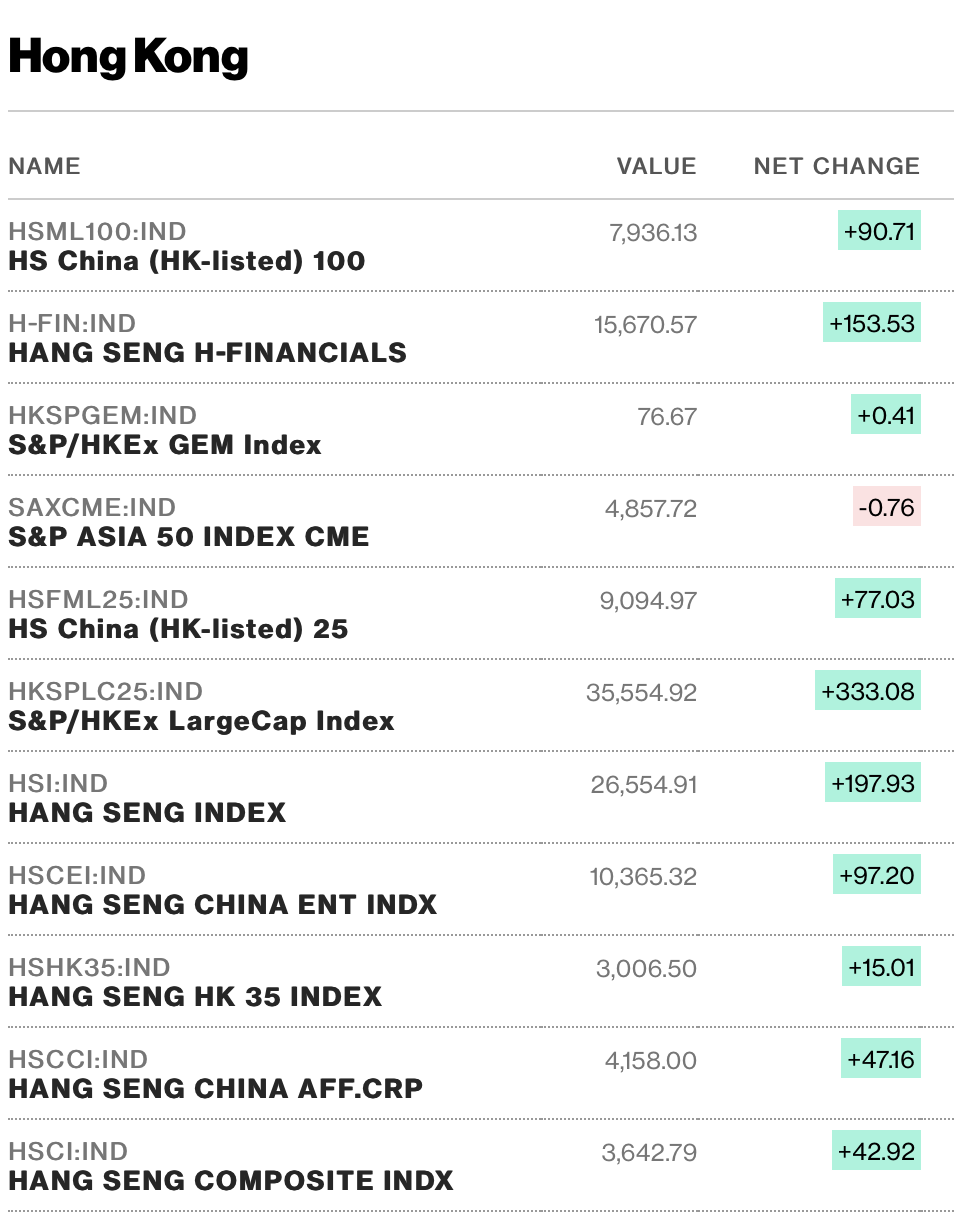This screenshot has height=1218, width=954.
Task: Open S&P/HKEx GEM Index details
Action: tap(165, 445)
